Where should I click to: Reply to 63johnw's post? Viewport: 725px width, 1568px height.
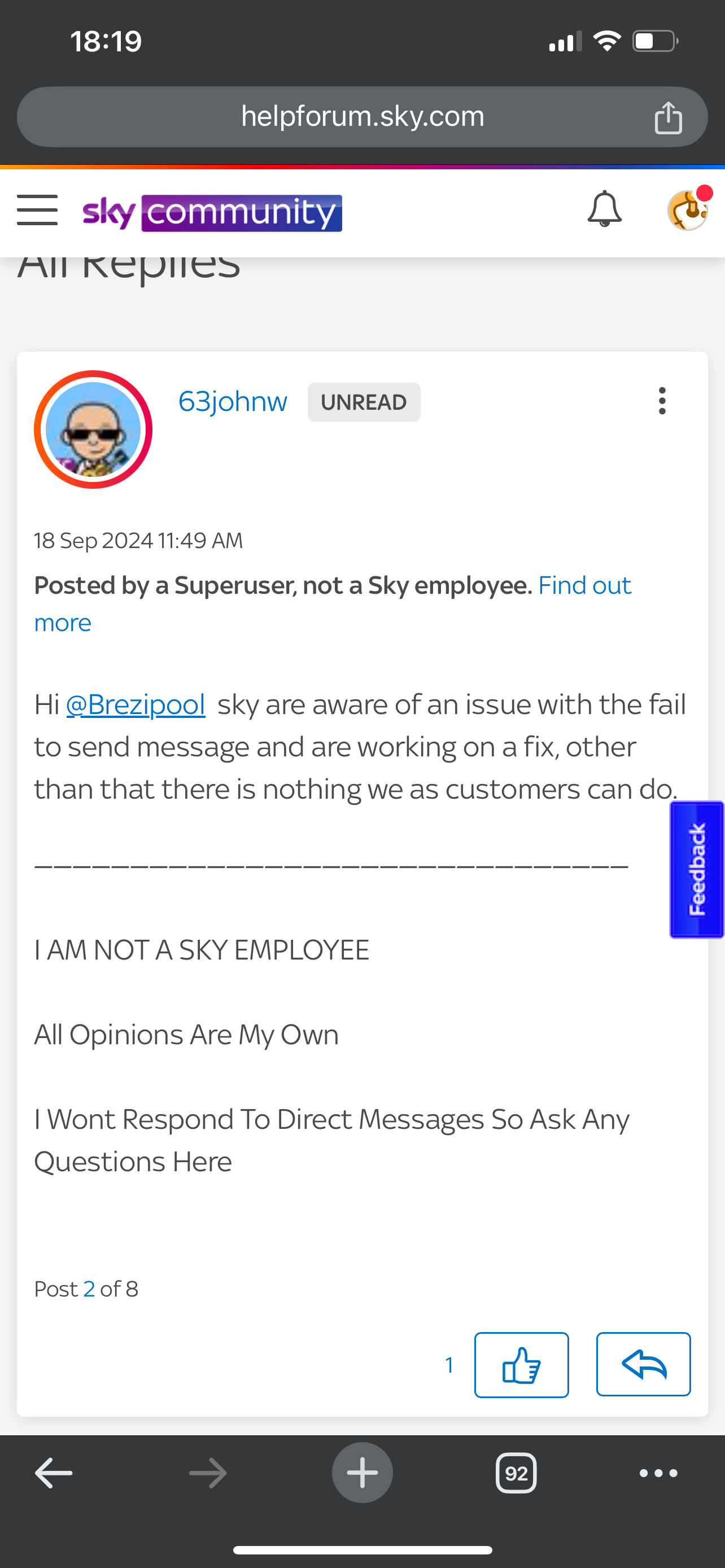coord(643,1364)
